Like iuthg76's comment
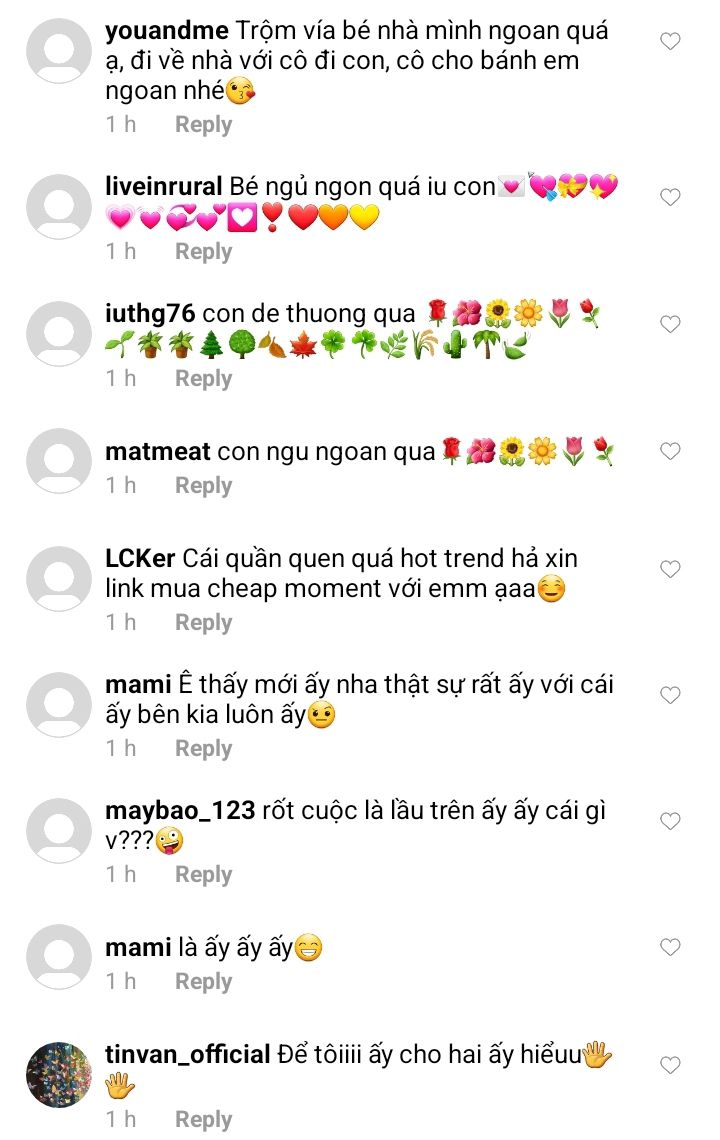 tap(671, 324)
